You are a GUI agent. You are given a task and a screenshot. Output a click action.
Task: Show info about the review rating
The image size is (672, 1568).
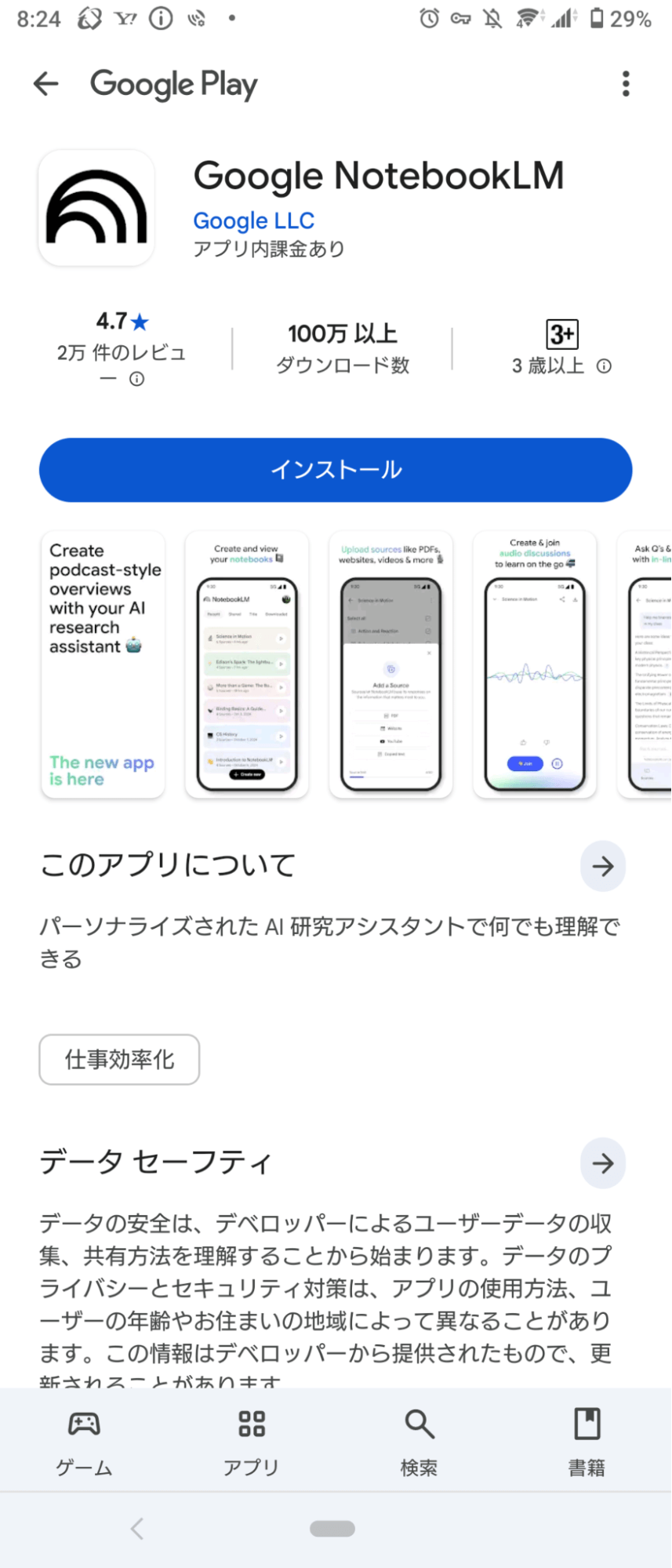point(137,380)
